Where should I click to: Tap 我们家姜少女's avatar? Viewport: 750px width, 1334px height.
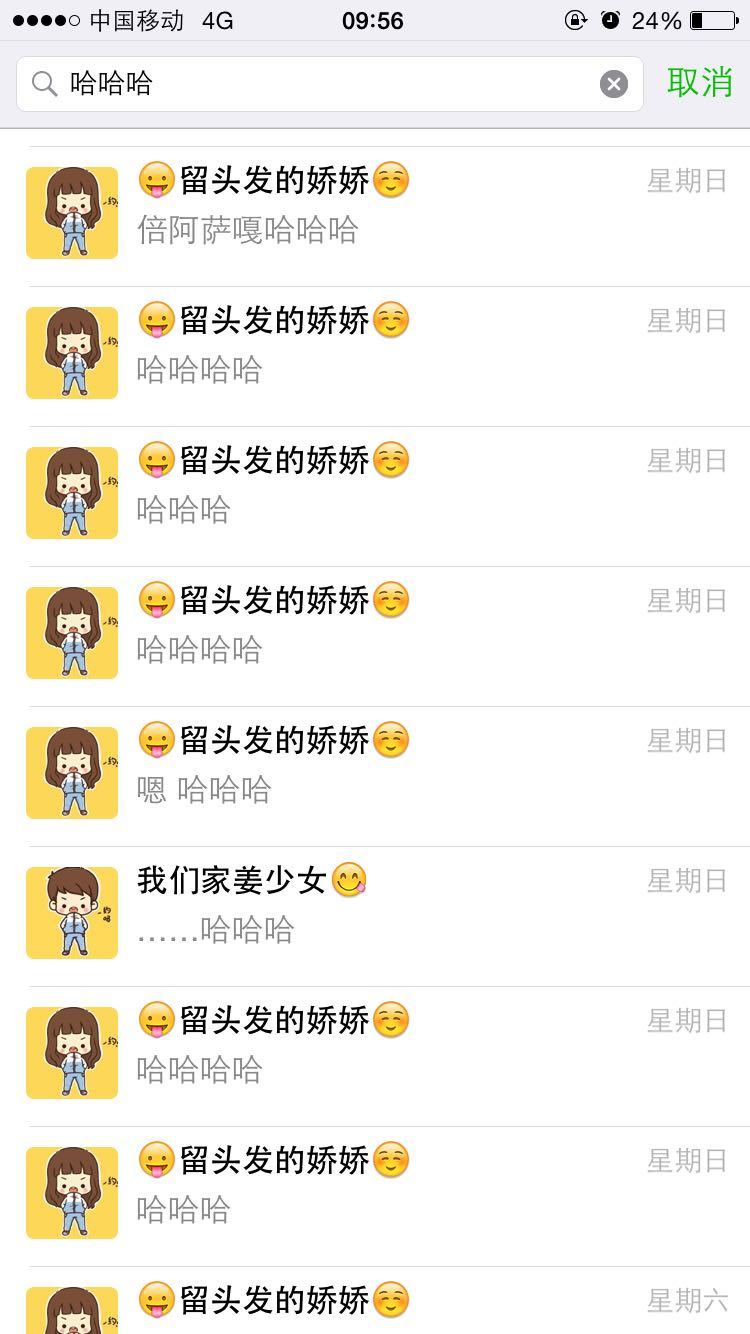70,912
